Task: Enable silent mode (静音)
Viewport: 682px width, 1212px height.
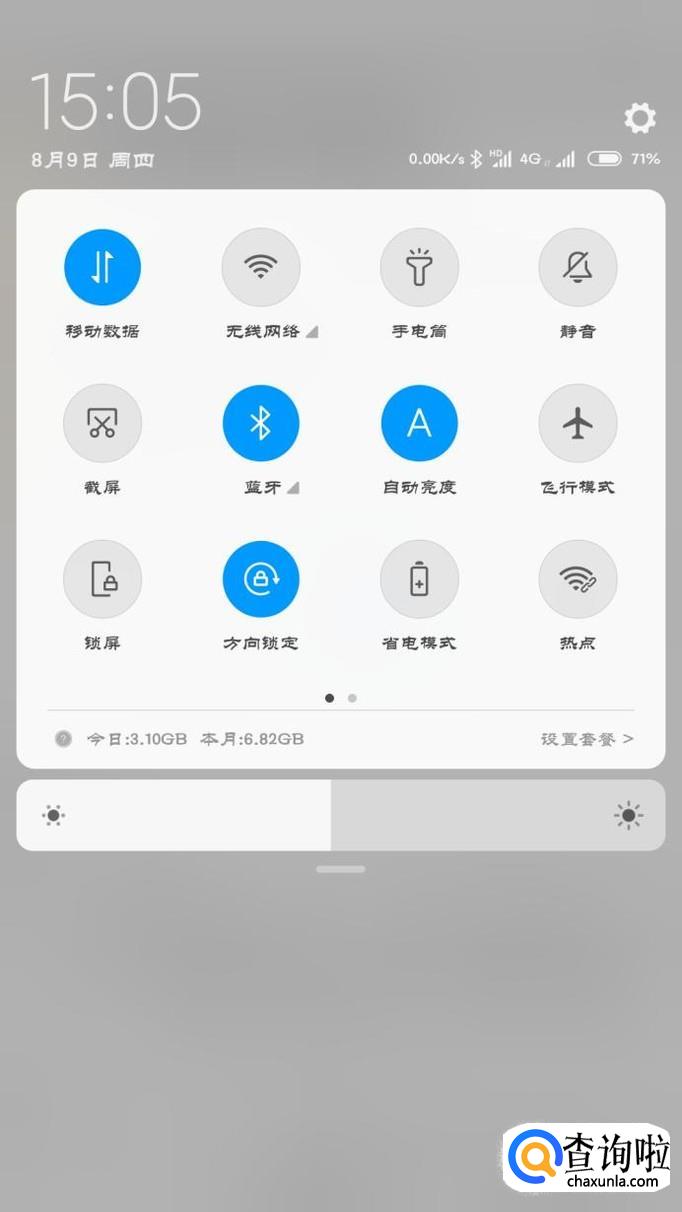Action: tap(577, 267)
